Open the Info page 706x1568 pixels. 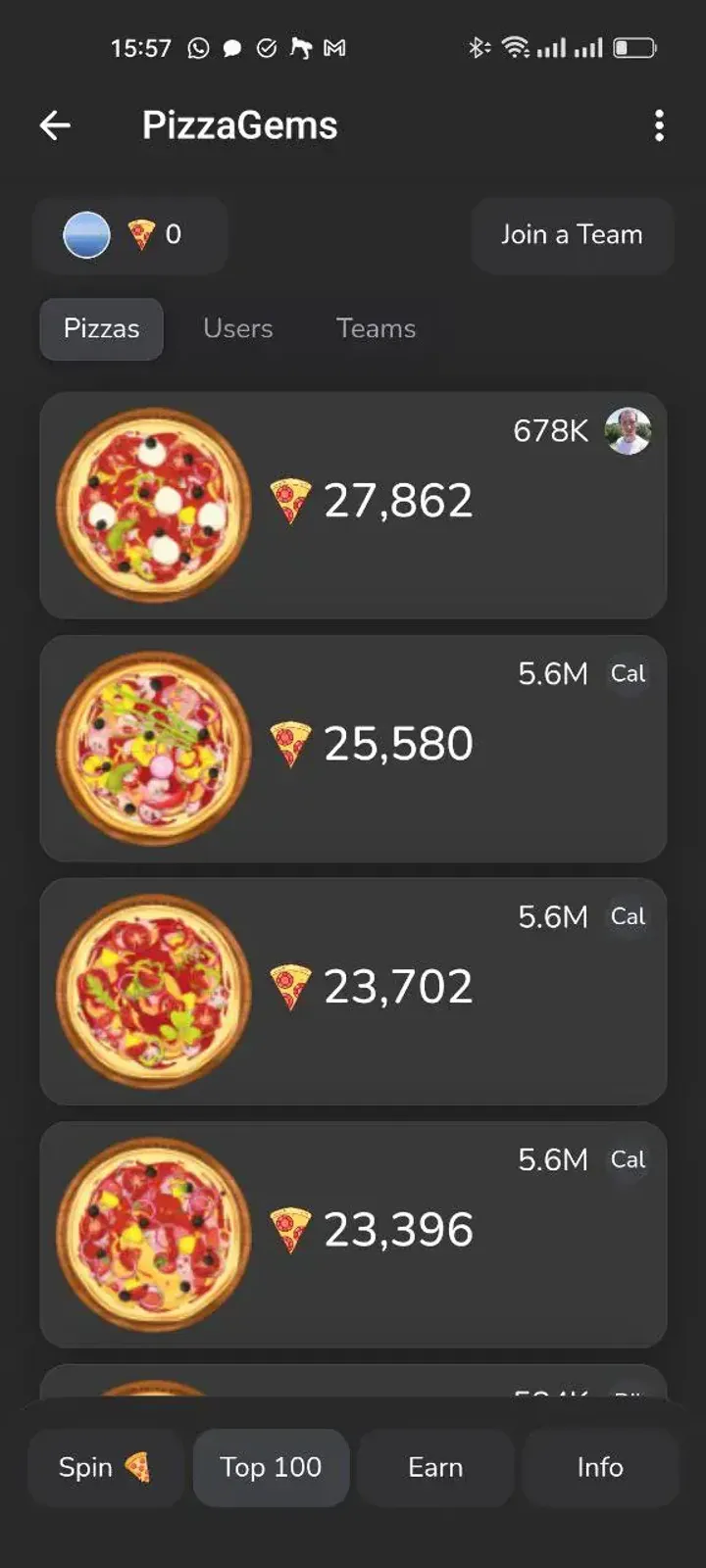click(x=598, y=1466)
